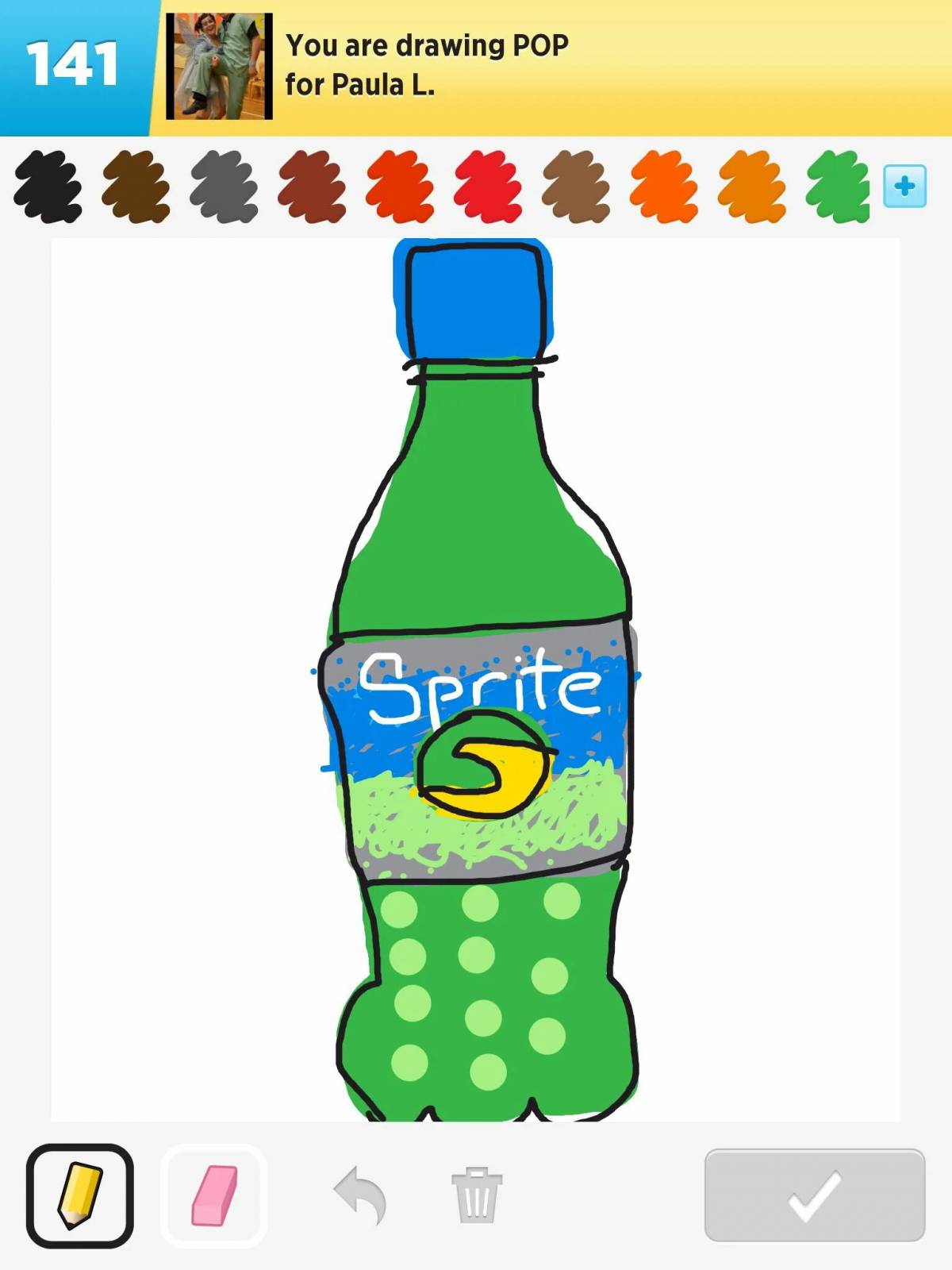Undo the last stroke
This screenshot has width=952, height=1270.
point(360,1195)
